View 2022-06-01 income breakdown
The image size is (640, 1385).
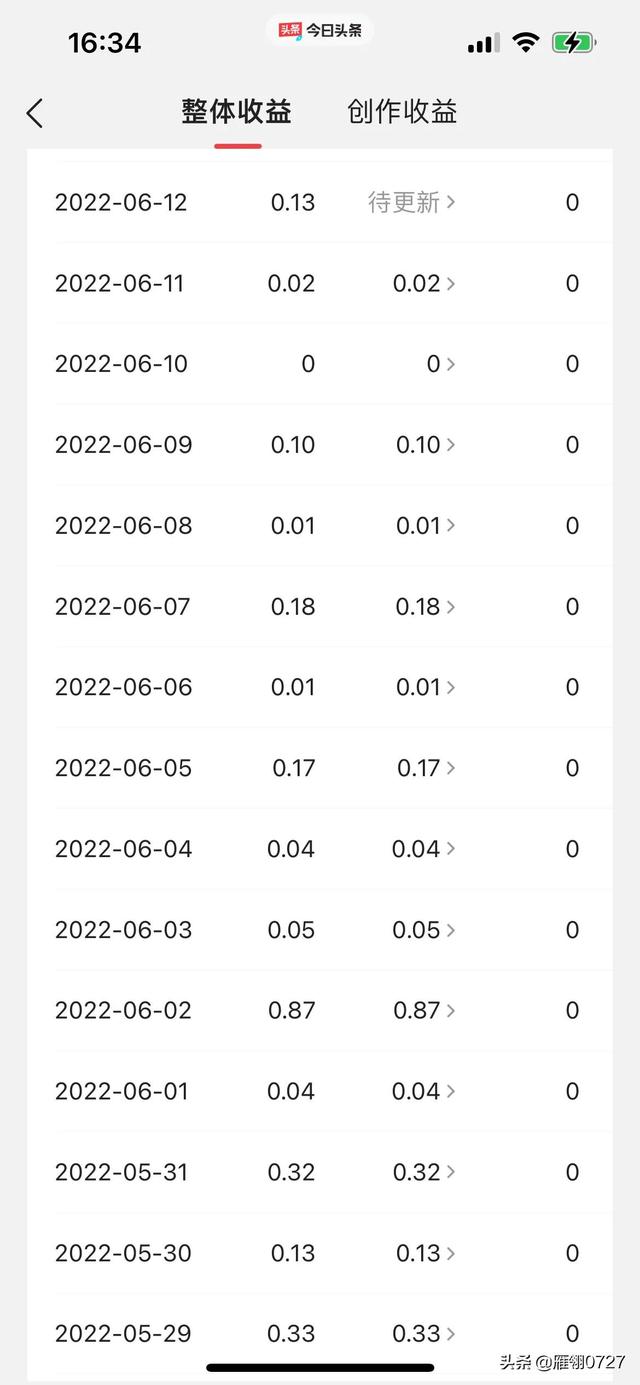424,1091
